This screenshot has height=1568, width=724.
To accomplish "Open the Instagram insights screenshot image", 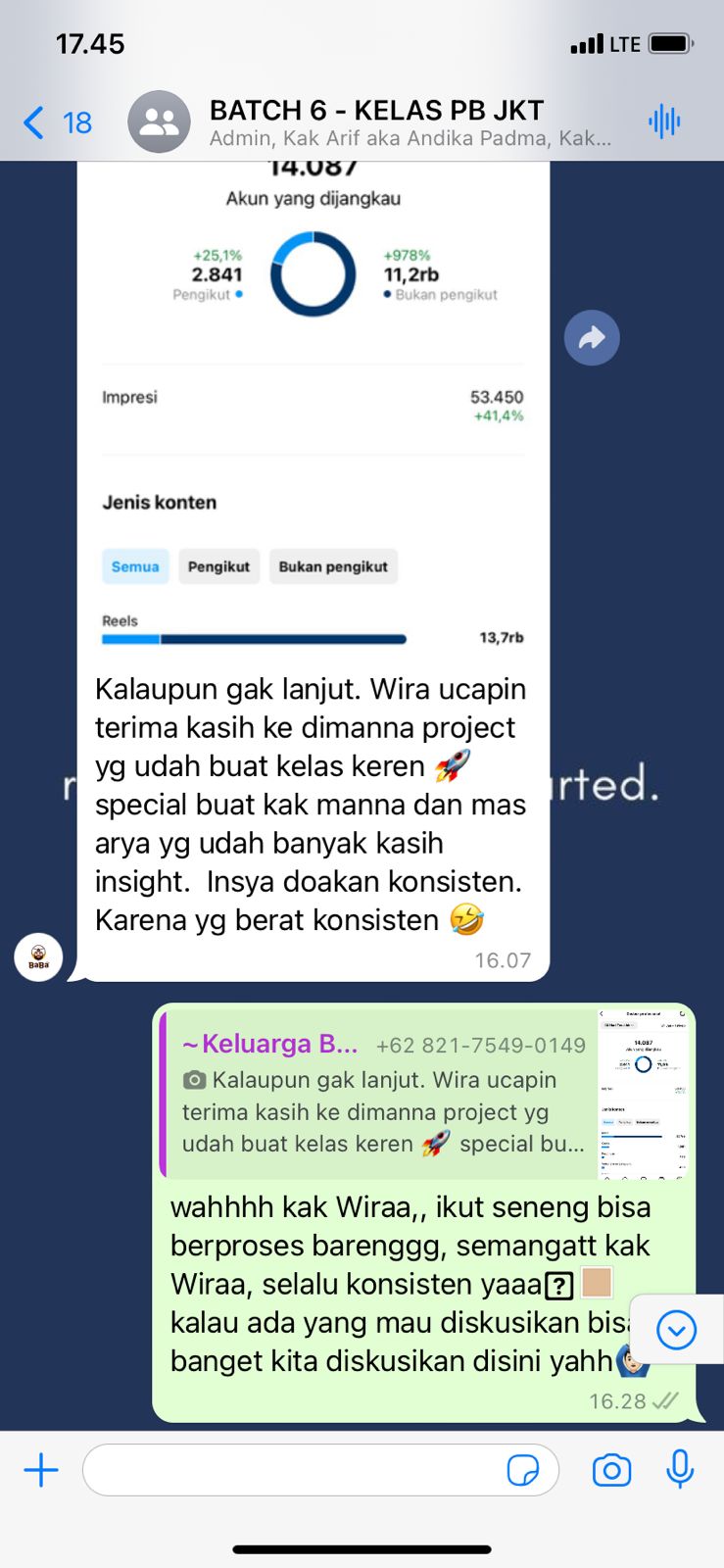I will click(x=314, y=412).
